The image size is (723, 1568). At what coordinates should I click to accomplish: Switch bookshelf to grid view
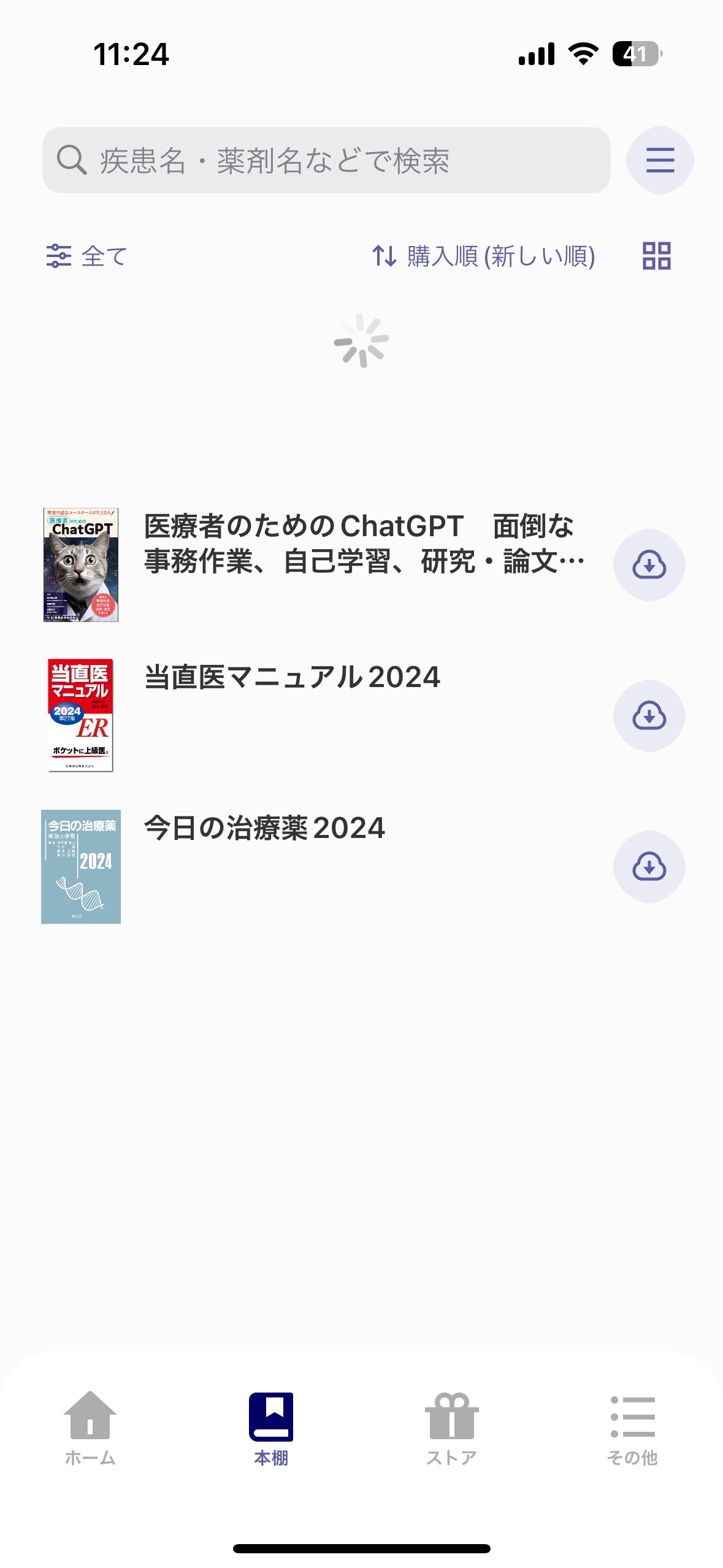656,256
